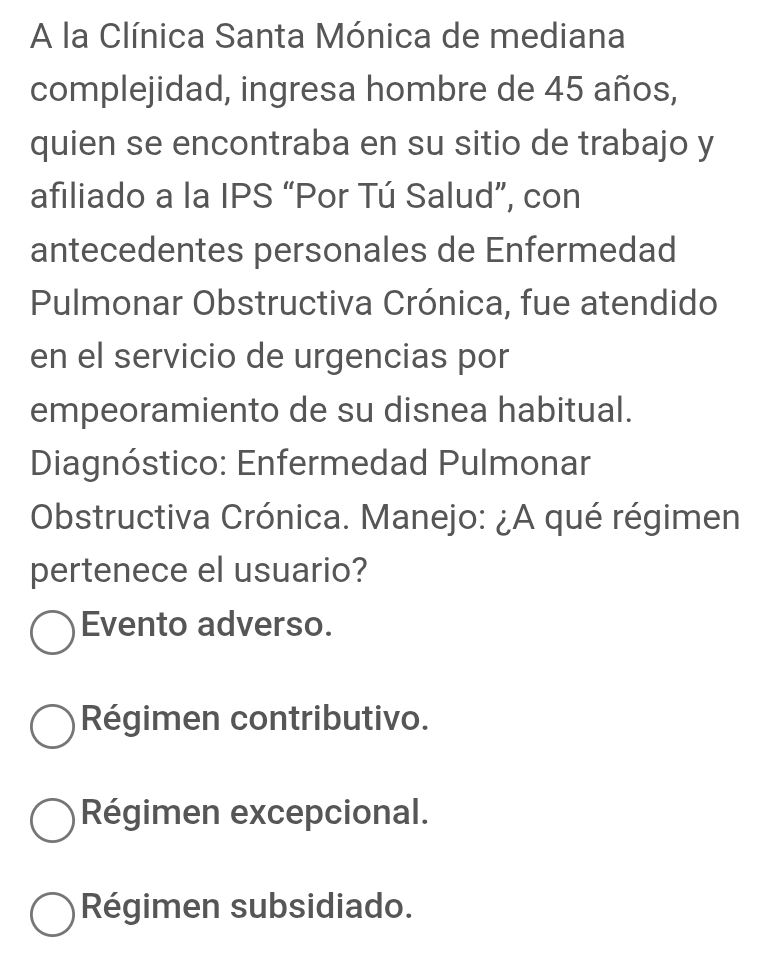Select the Evento adverso option
Image resolution: width=763 pixels, height=970 pixels.
(x=53, y=631)
